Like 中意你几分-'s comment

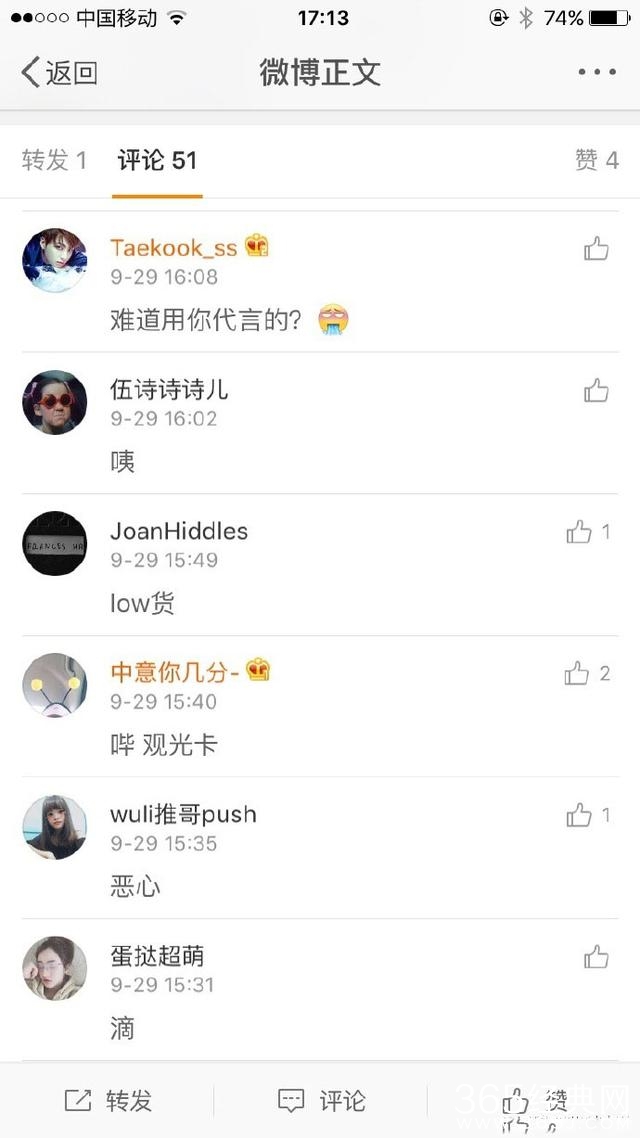coord(577,674)
